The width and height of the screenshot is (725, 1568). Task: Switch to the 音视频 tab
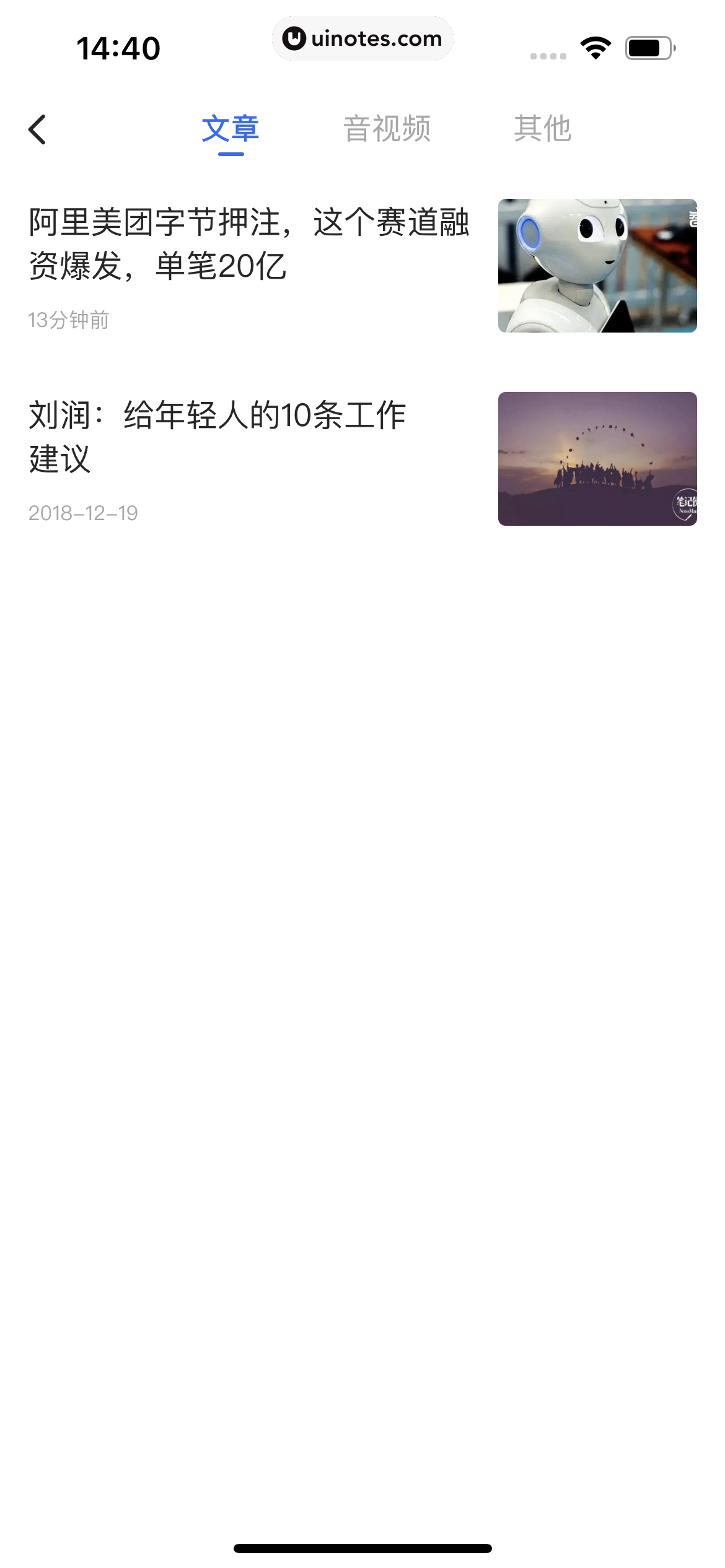tap(388, 128)
